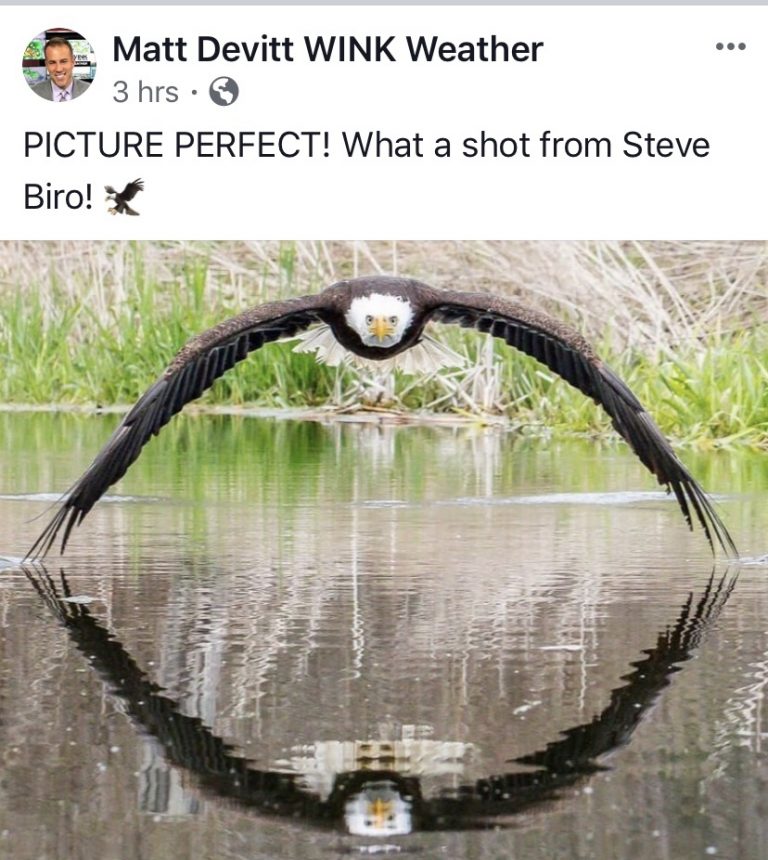Open the post's three-dot options menu

coord(731,47)
